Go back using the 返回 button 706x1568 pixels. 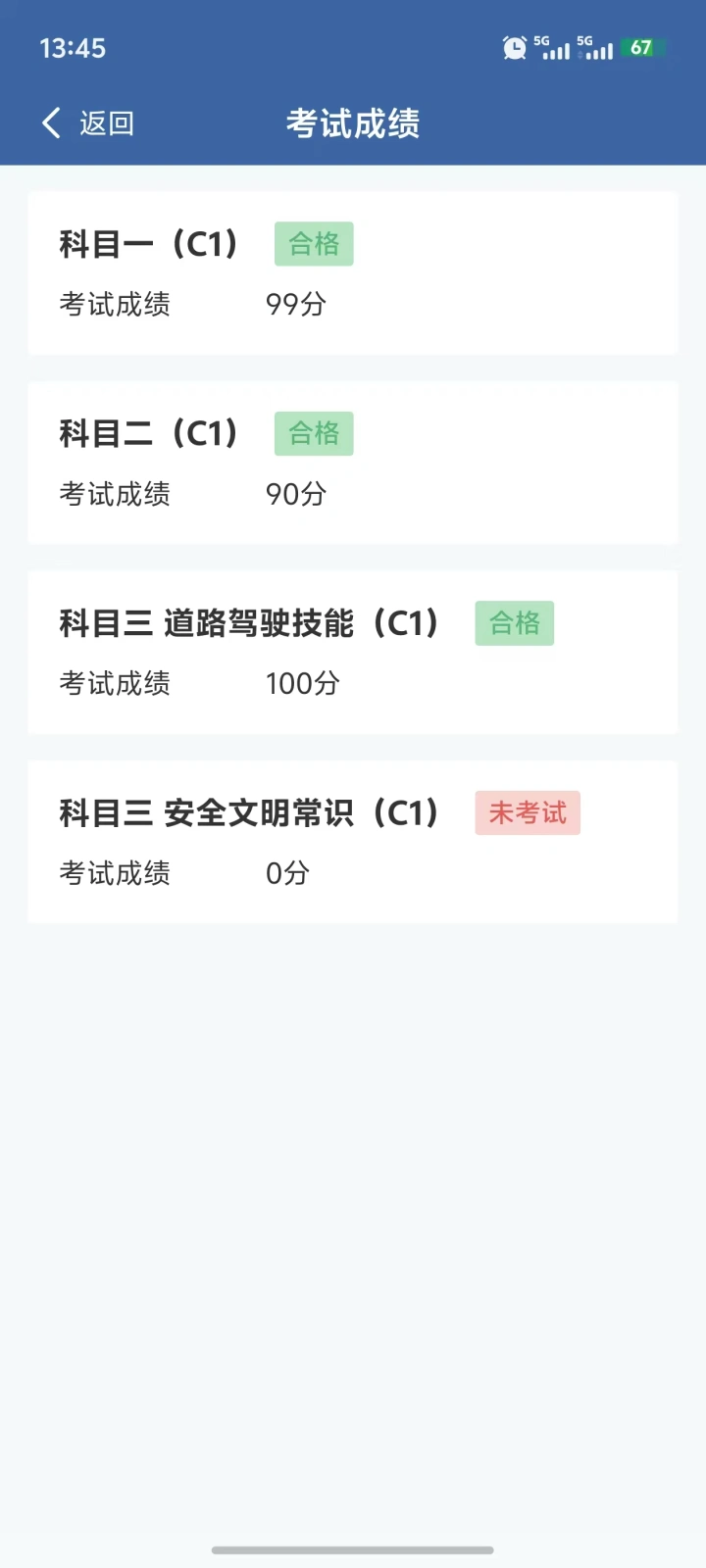[x=87, y=123]
